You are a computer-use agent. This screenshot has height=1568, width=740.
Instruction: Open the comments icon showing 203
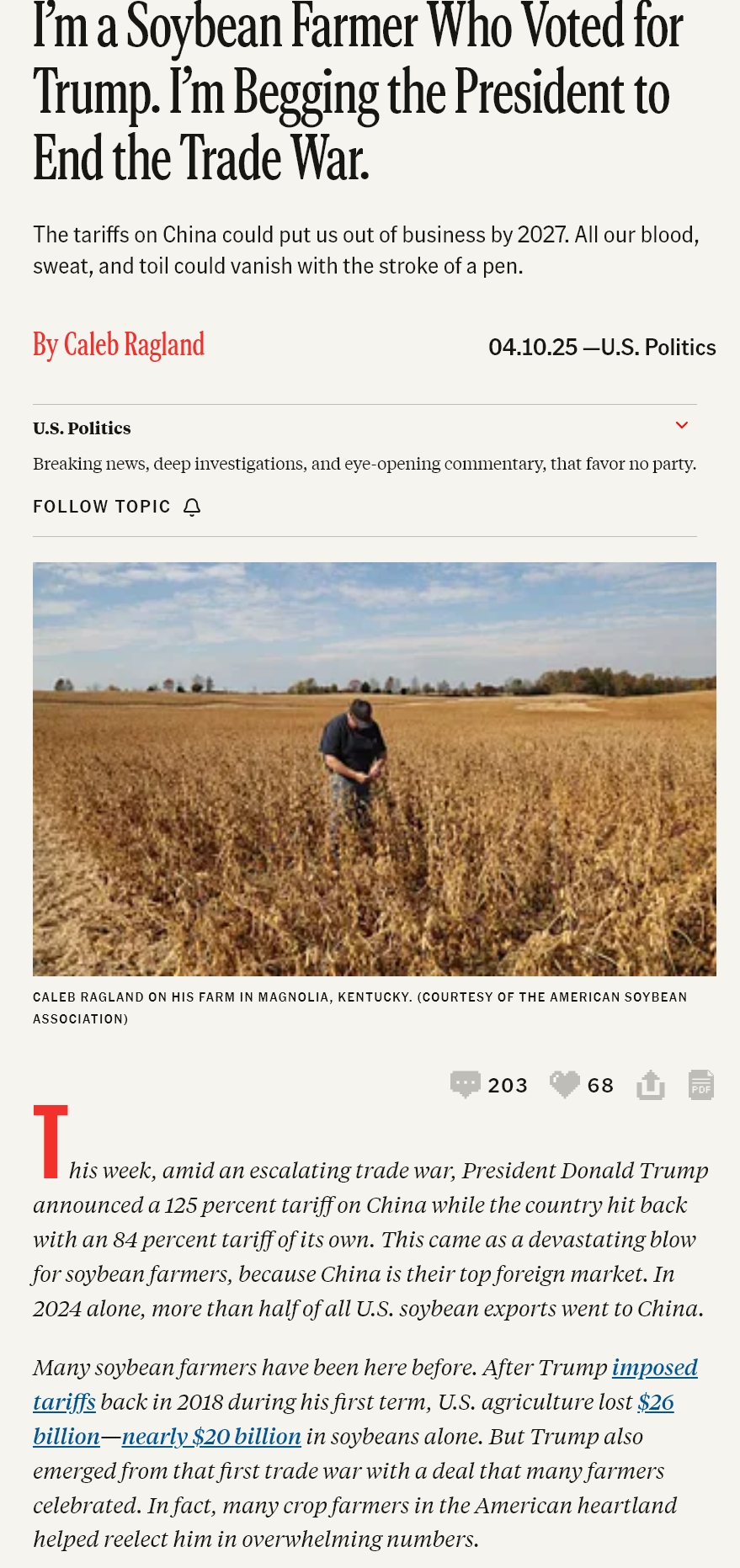coord(465,1084)
